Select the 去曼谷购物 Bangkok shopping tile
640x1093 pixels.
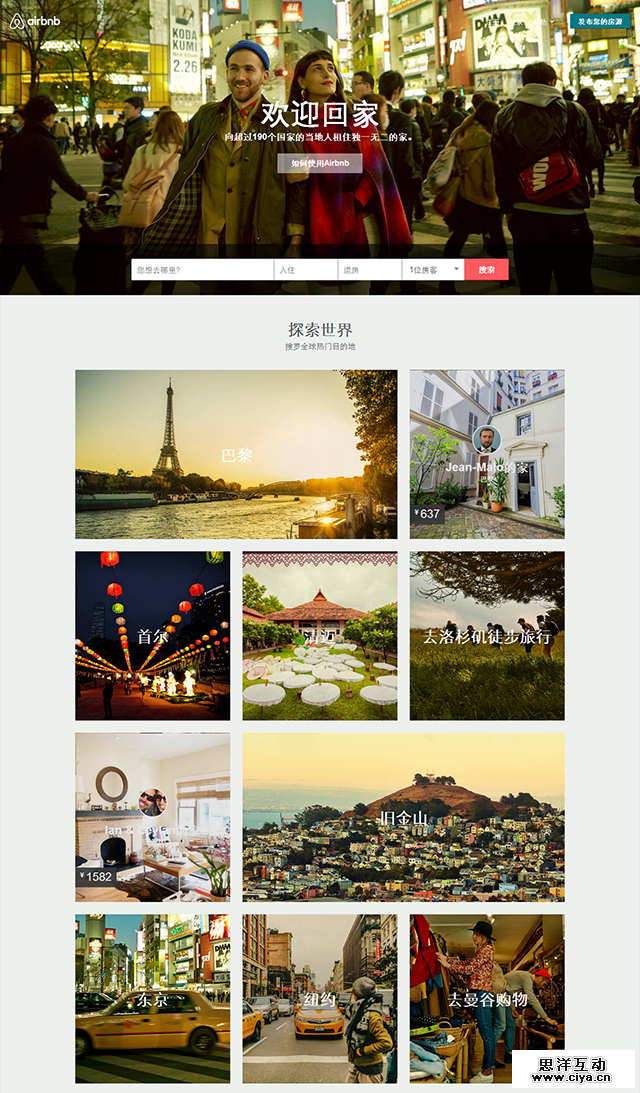[x=487, y=998]
